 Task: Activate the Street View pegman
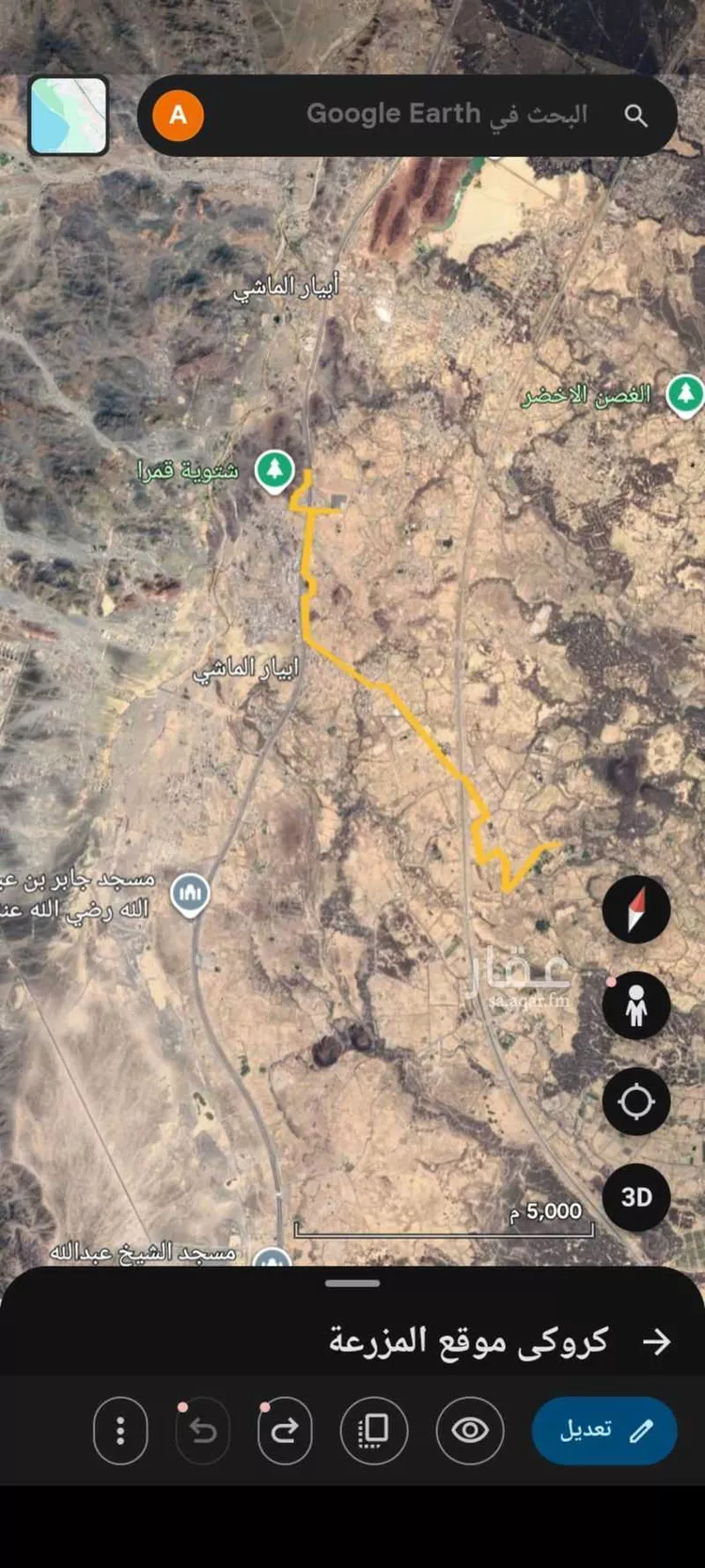[636, 1006]
